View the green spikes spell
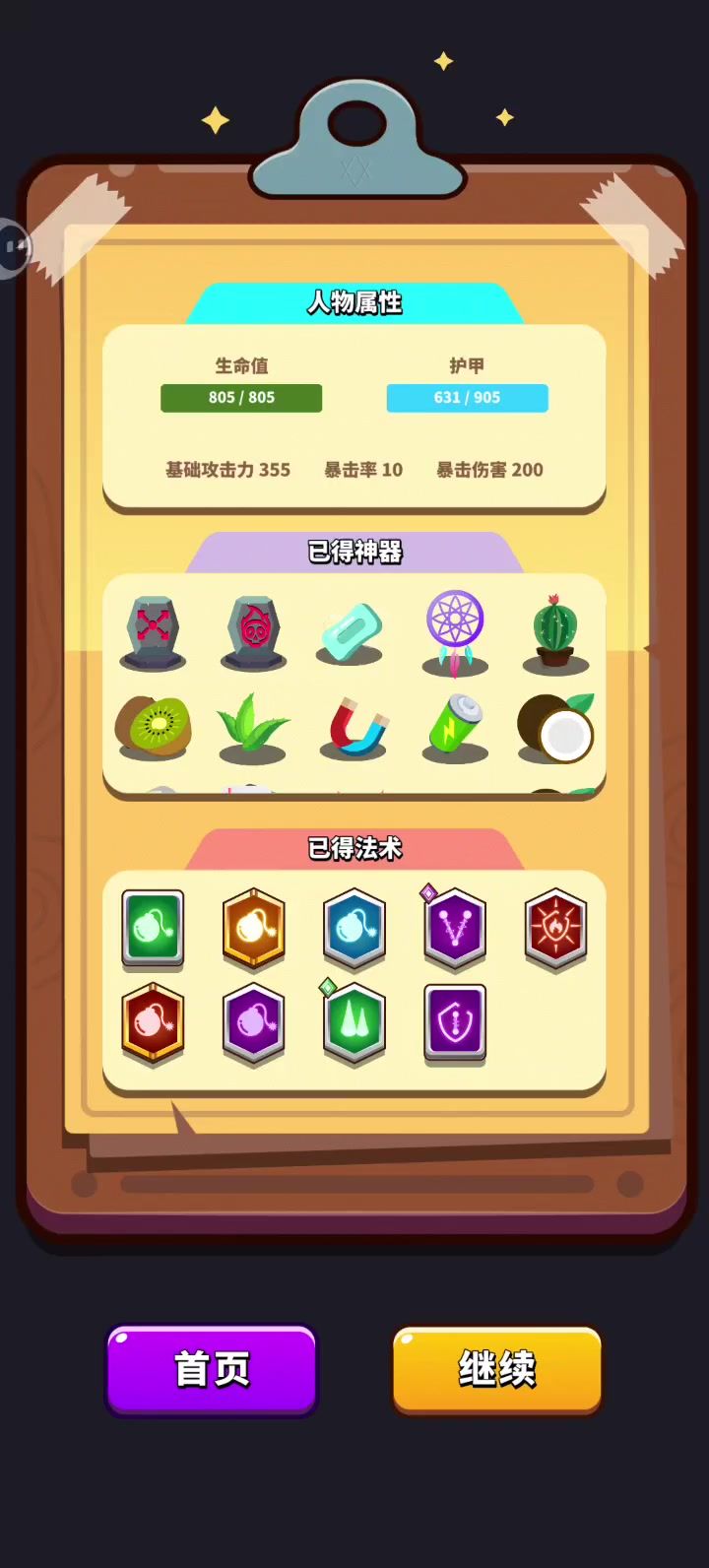This screenshot has height=1568, width=709. tap(354, 1023)
